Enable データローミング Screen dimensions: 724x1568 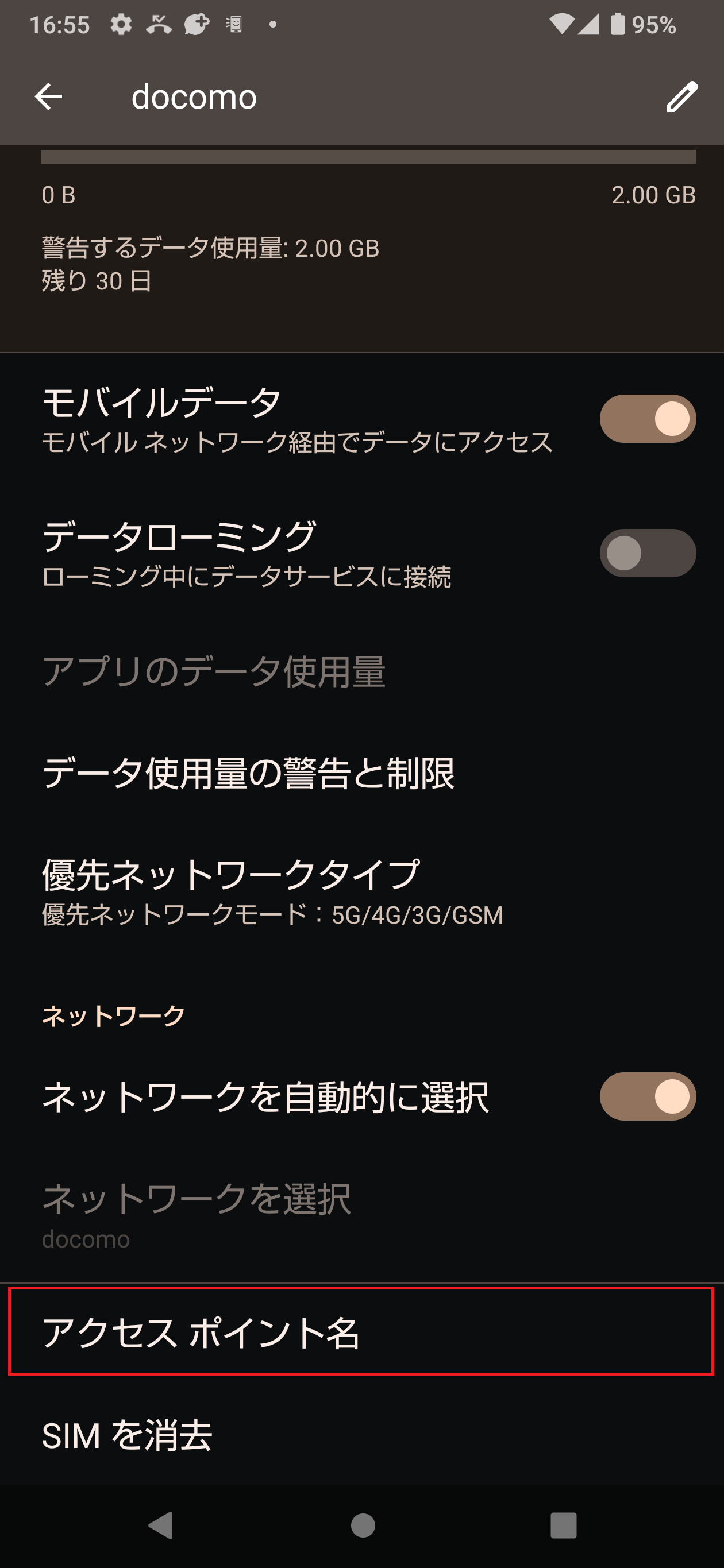click(647, 552)
